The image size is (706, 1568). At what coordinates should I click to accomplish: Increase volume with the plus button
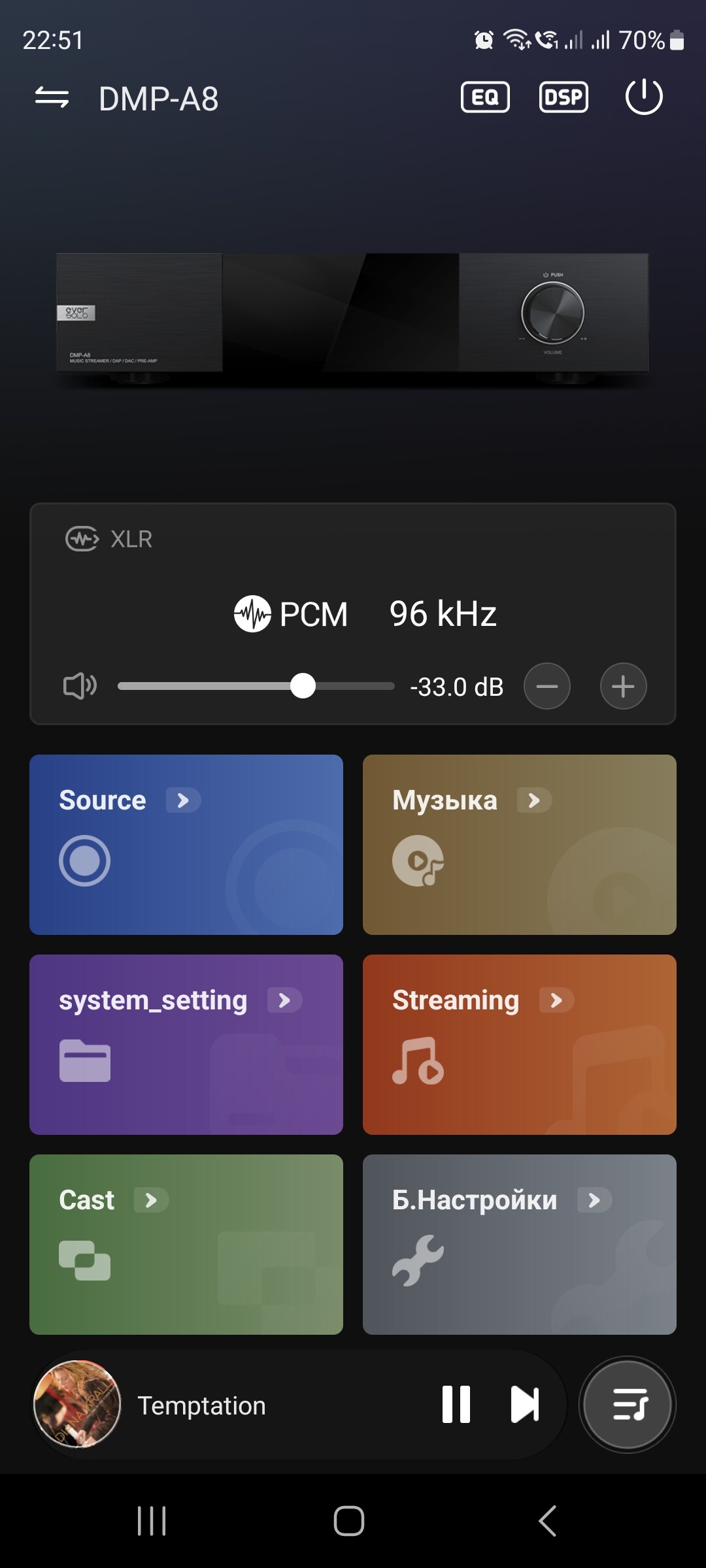tap(624, 686)
